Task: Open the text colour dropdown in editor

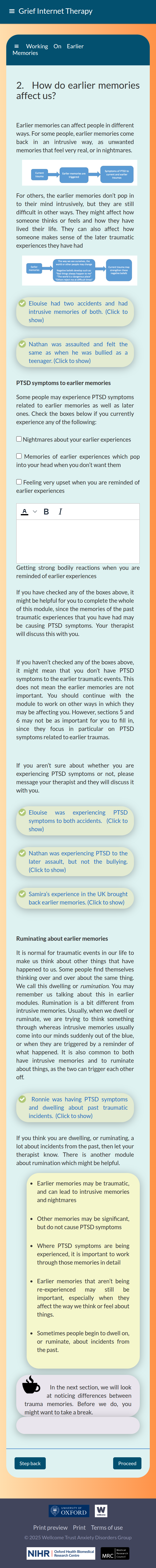Action: click(35, 511)
